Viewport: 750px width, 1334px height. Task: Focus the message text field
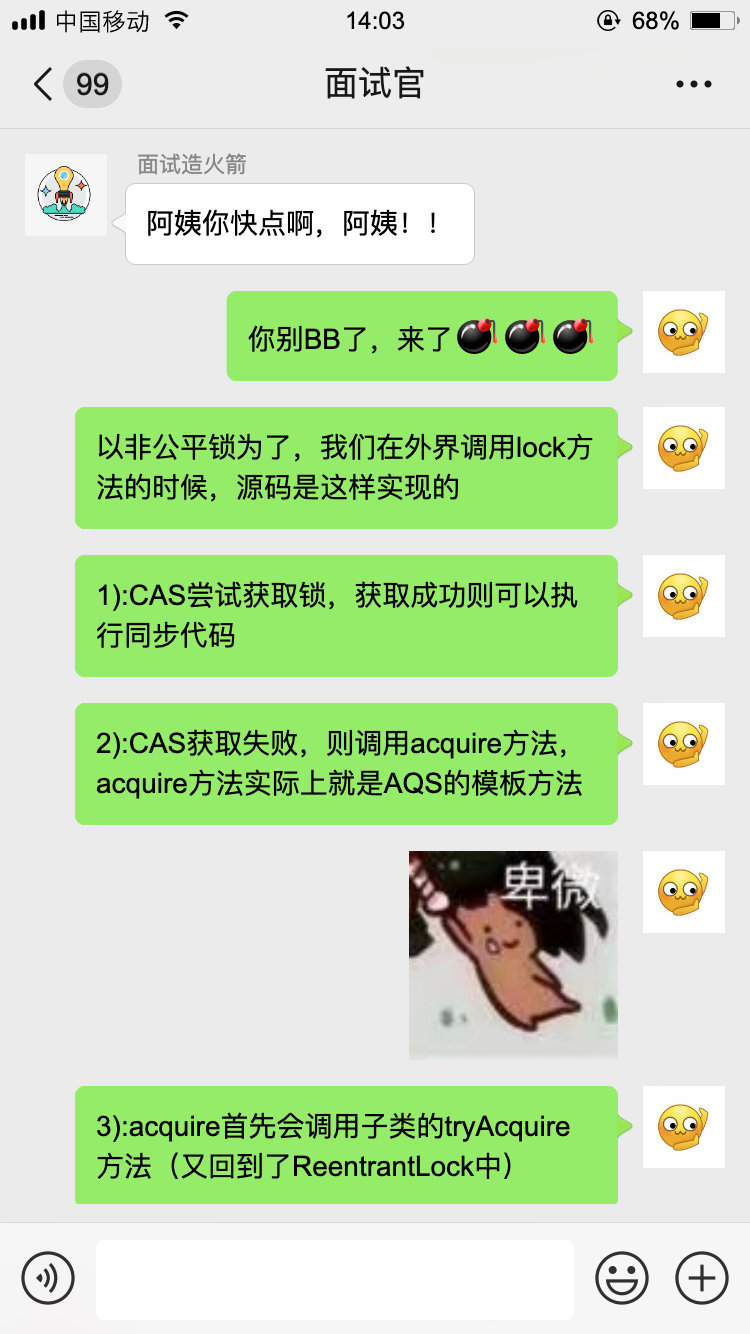point(334,1279)
